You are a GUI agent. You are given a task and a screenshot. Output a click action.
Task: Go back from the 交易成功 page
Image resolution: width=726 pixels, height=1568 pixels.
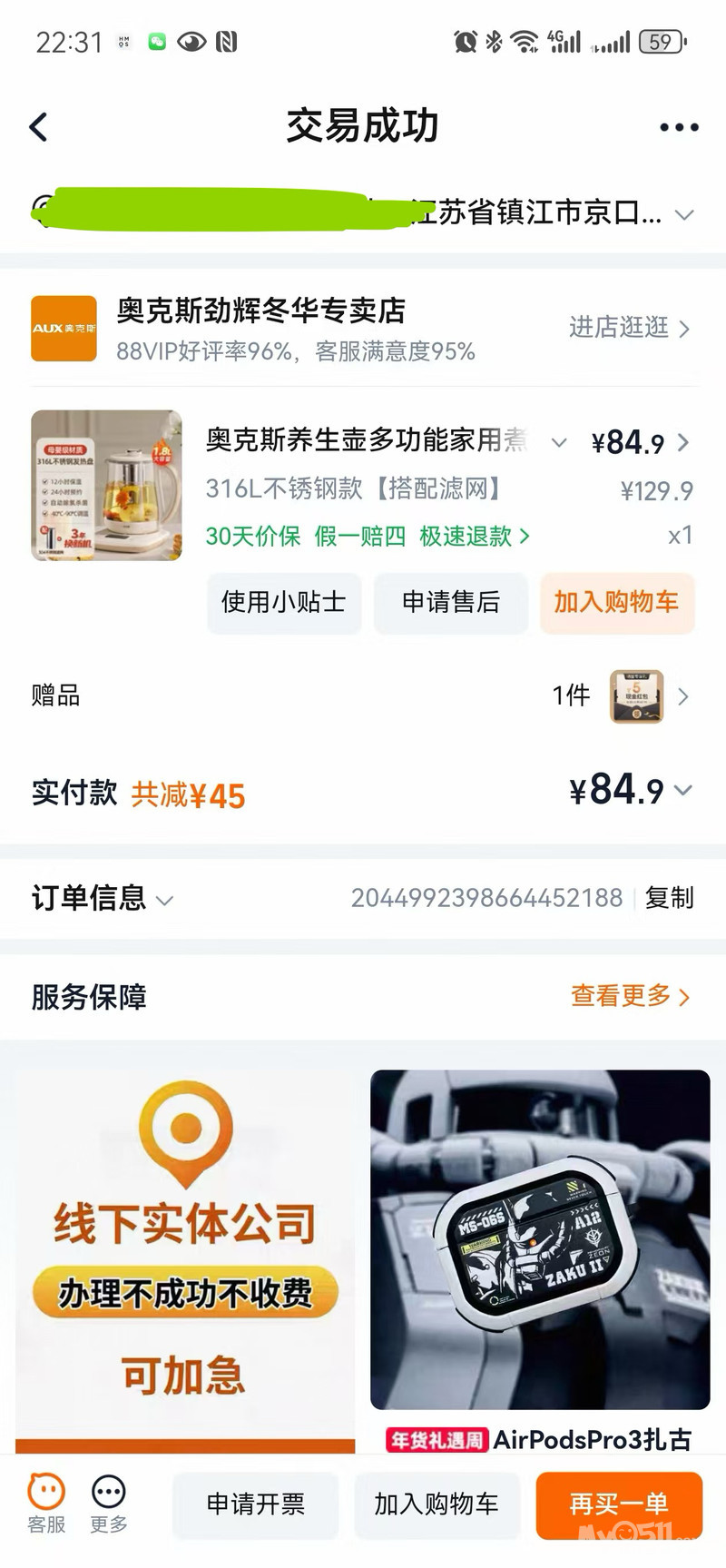coord(38,127)
